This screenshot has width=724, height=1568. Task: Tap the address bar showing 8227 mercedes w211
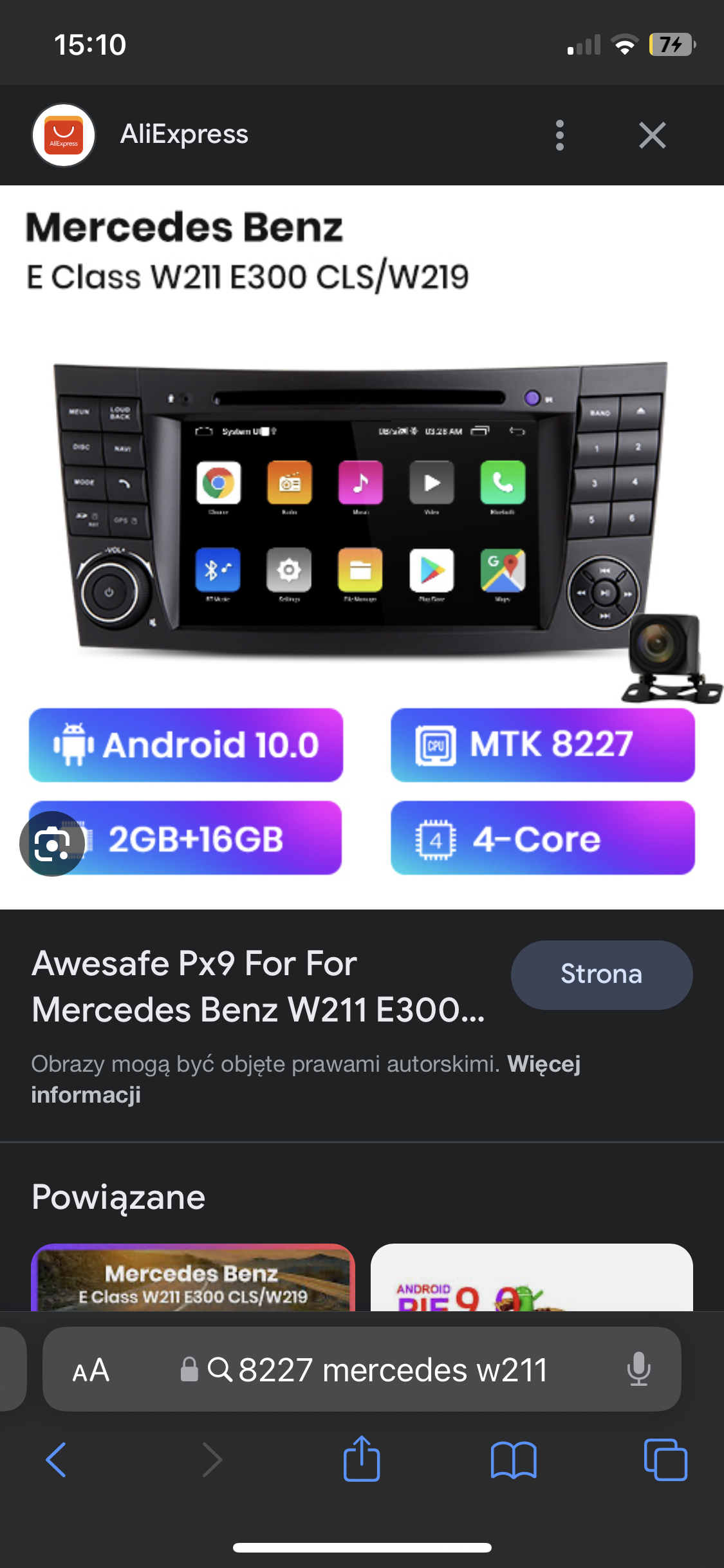tap(393, 1370)
